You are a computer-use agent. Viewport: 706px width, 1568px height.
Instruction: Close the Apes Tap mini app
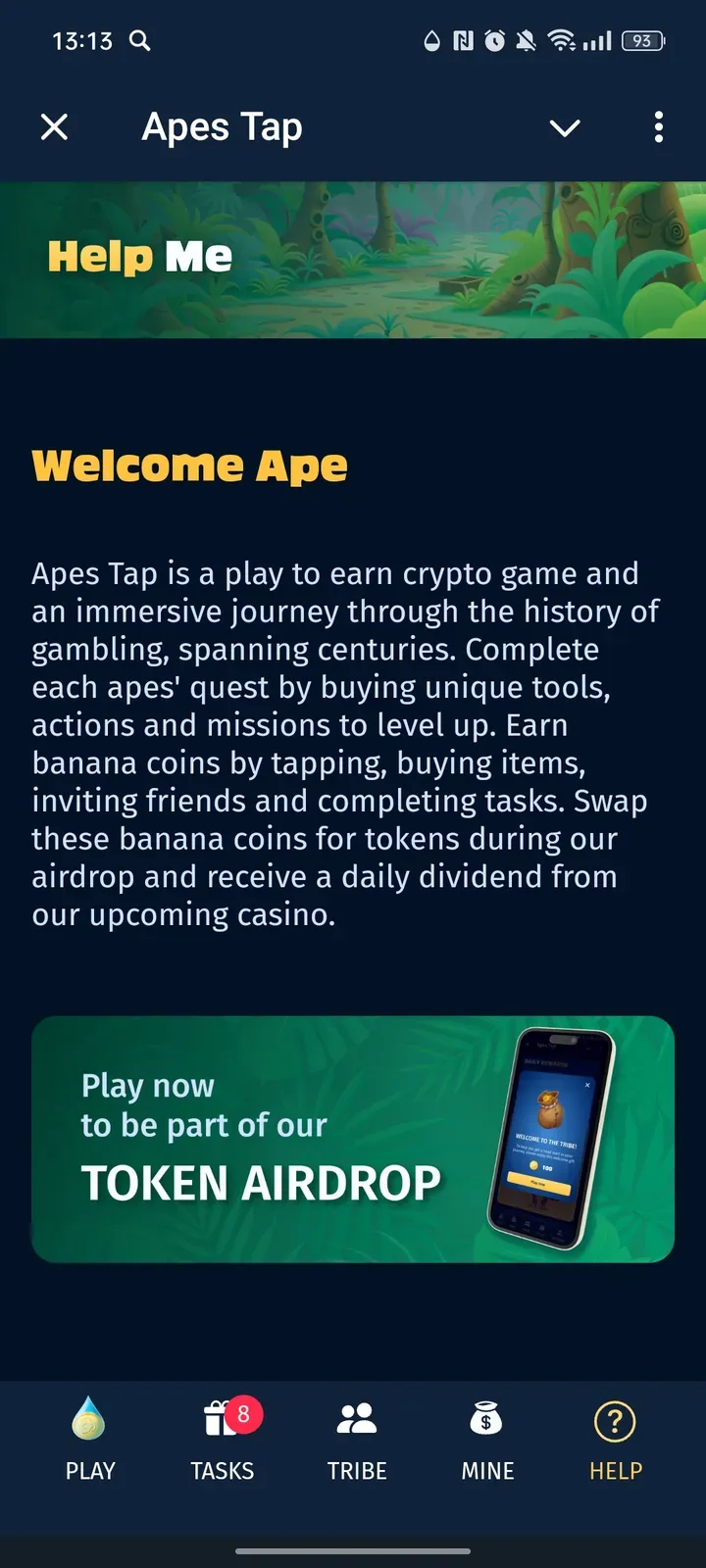tap(55, 127)
